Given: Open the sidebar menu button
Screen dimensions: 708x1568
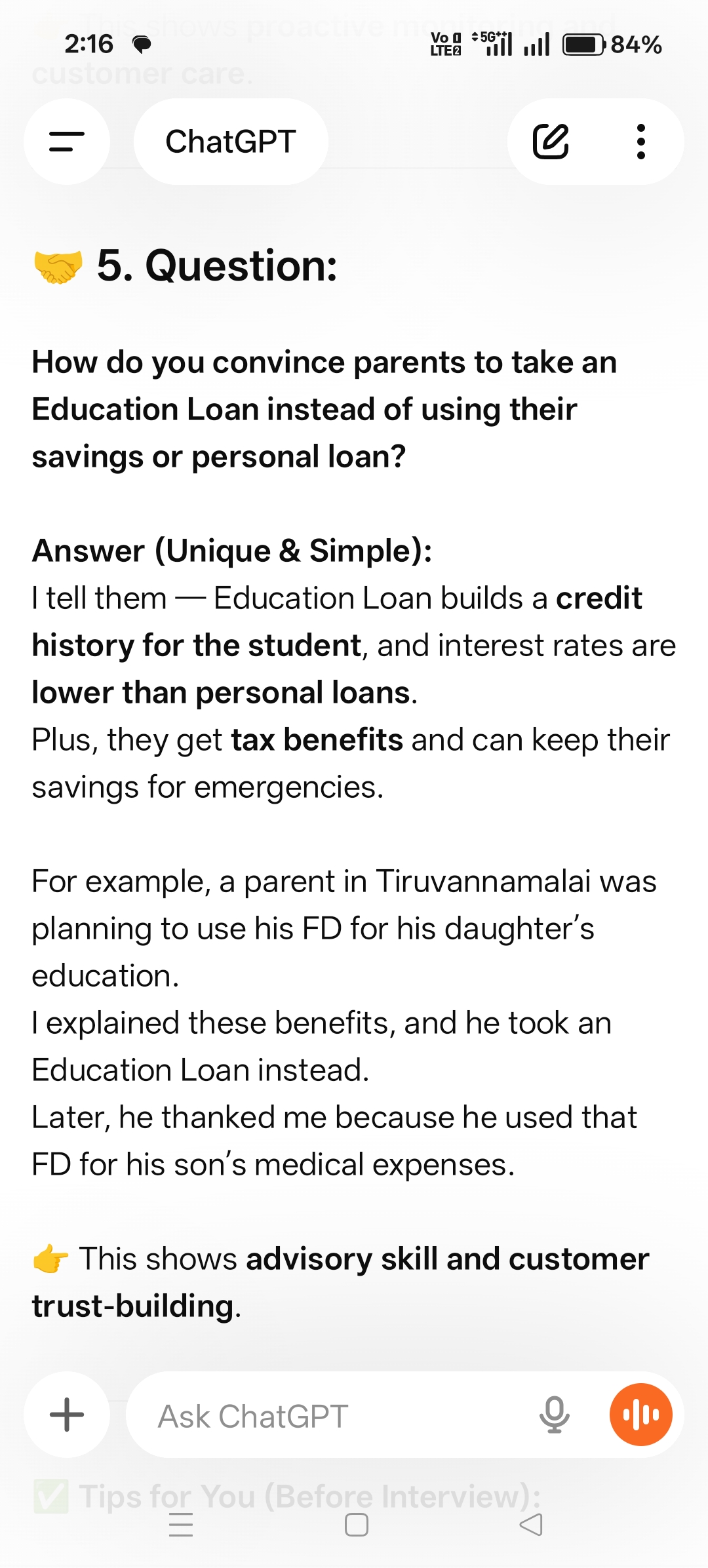Looking at the screenshot, I should pos(67,142).
